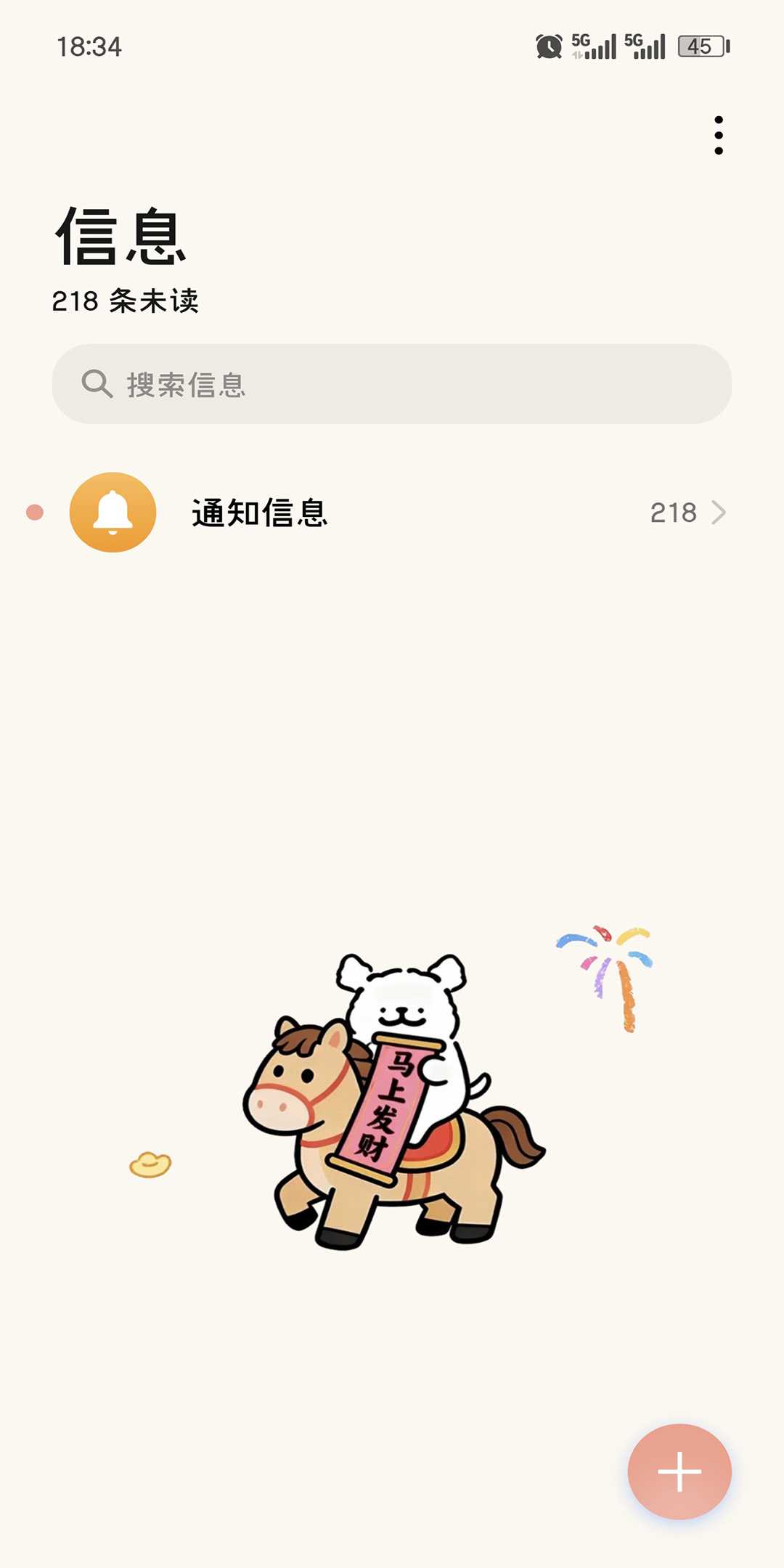Compose a new message with plus button
The width and height of the screenshot is (784, 1568).
[679, 1471]
